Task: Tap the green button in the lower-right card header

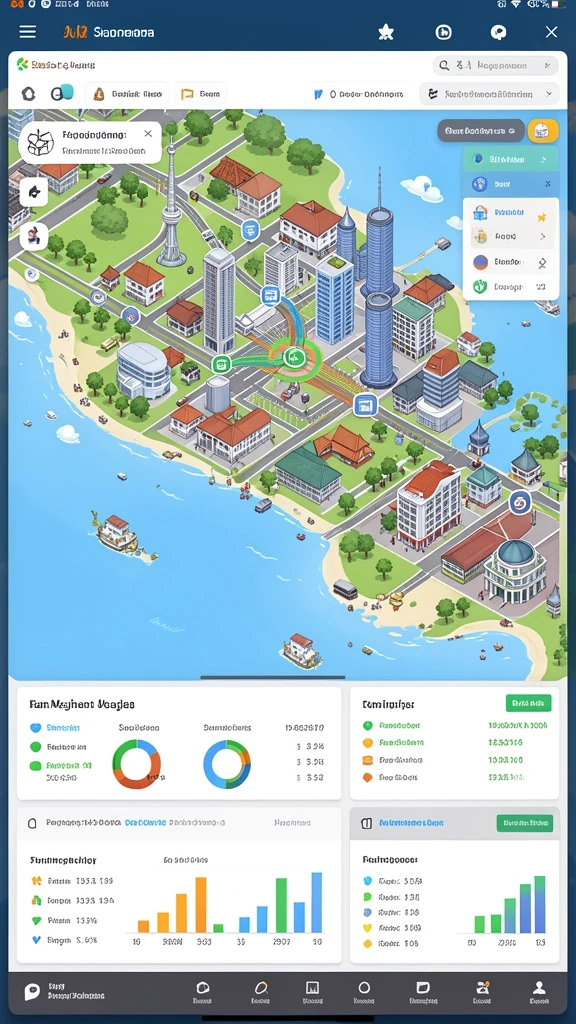Action: coord(524,823)
